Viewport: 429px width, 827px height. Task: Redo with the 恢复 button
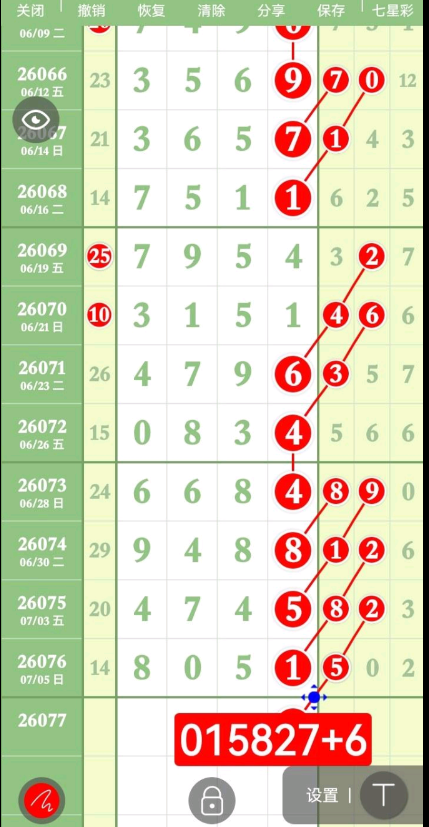coord(151,11)
